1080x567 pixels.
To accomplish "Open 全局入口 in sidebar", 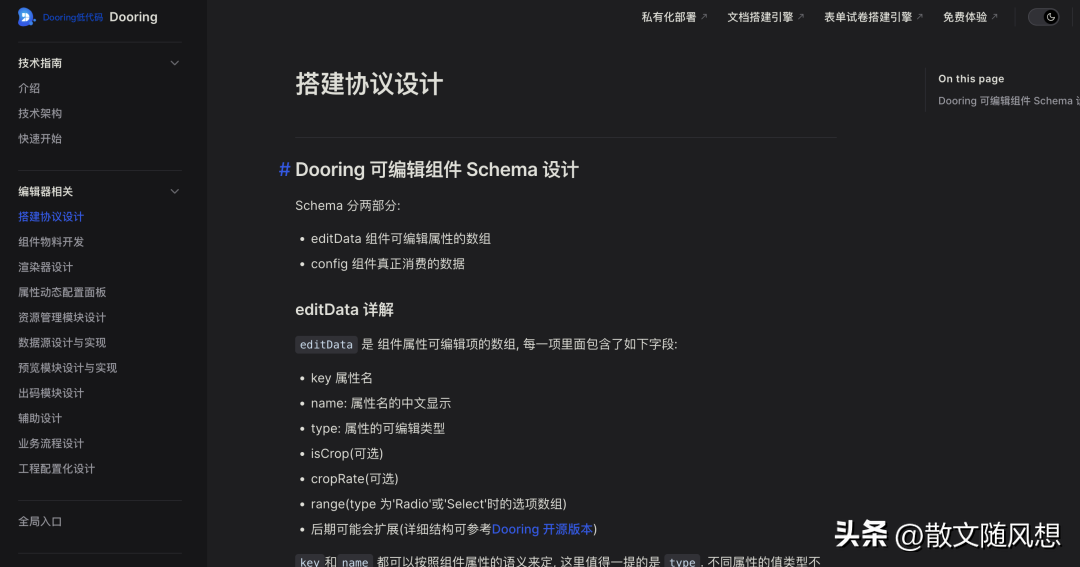I will [x=40, y=521].
